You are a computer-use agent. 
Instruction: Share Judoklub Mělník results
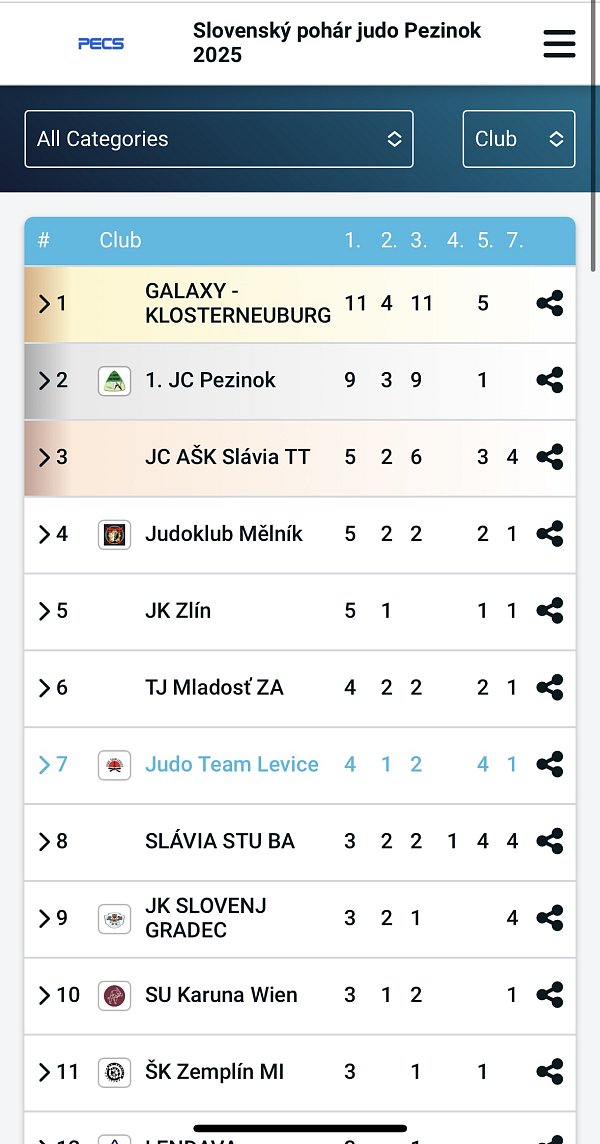[x=550, y=534]
